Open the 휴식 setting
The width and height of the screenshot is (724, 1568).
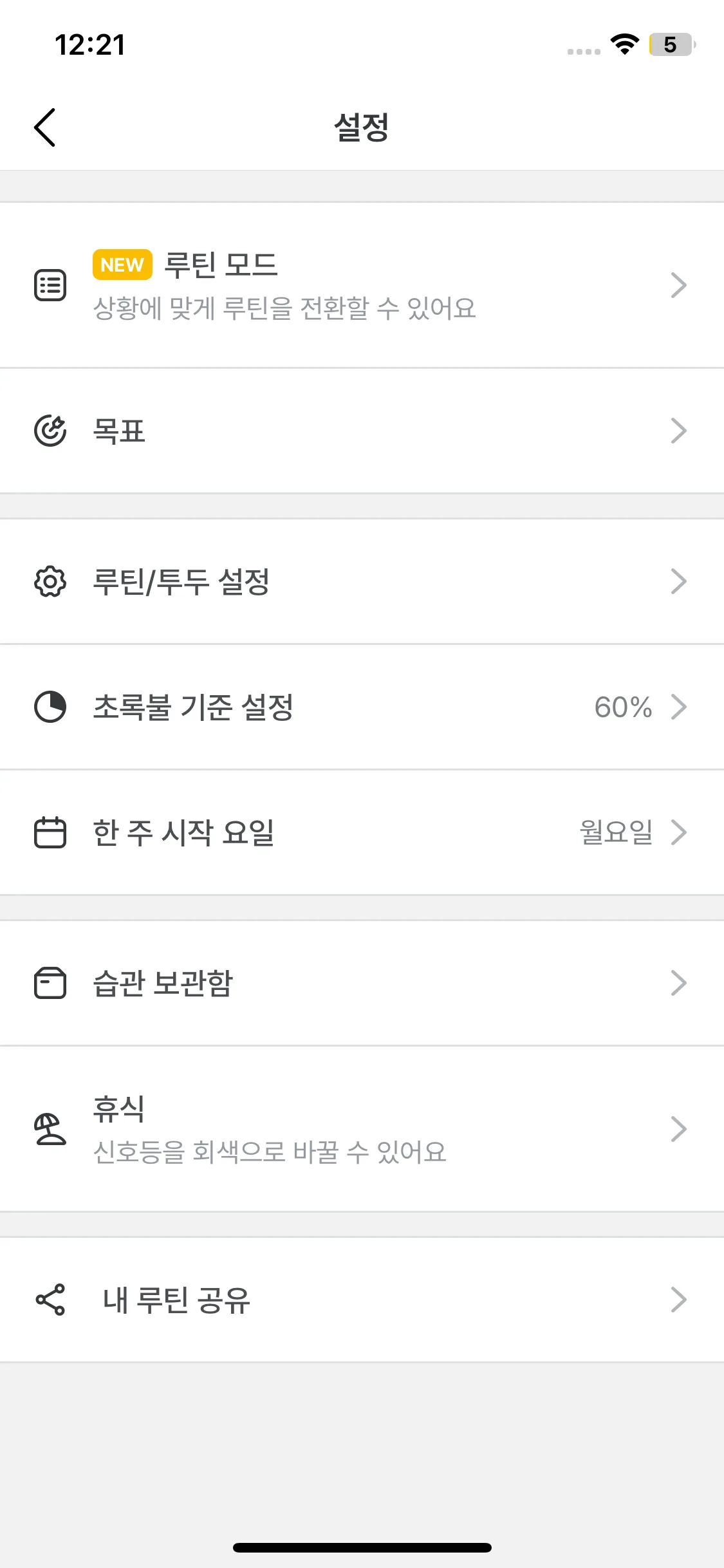[360, 1129]
